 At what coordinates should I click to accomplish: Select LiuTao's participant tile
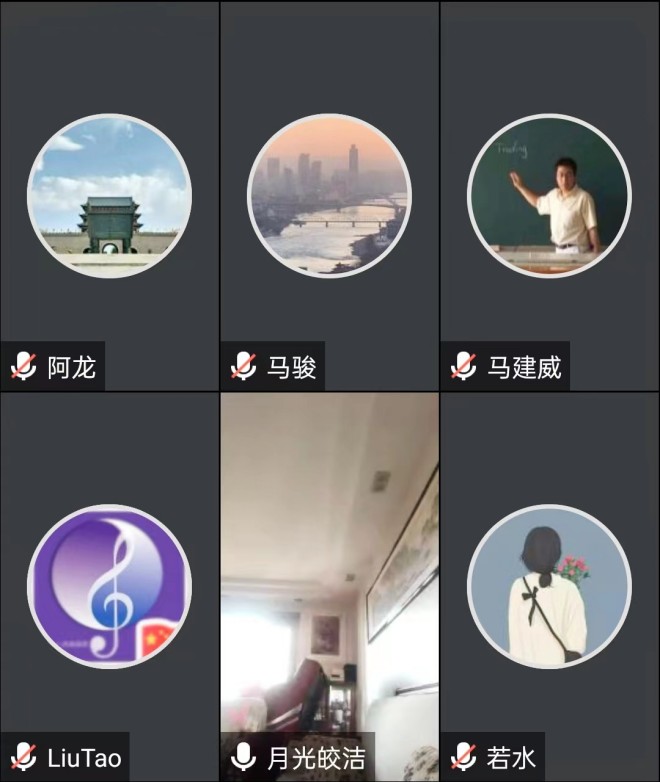click(x=109, y=586)
